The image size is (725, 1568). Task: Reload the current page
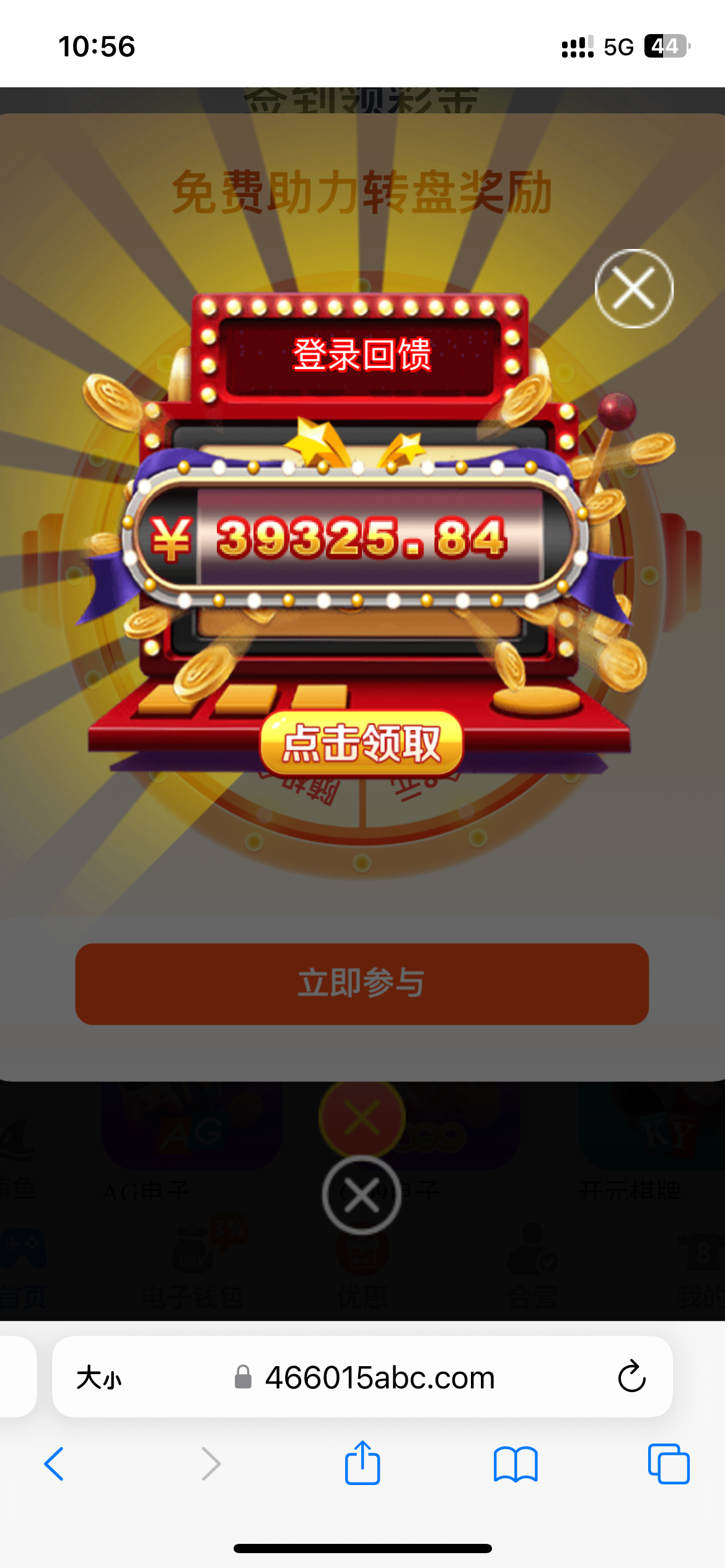[x=631, y=1378]
